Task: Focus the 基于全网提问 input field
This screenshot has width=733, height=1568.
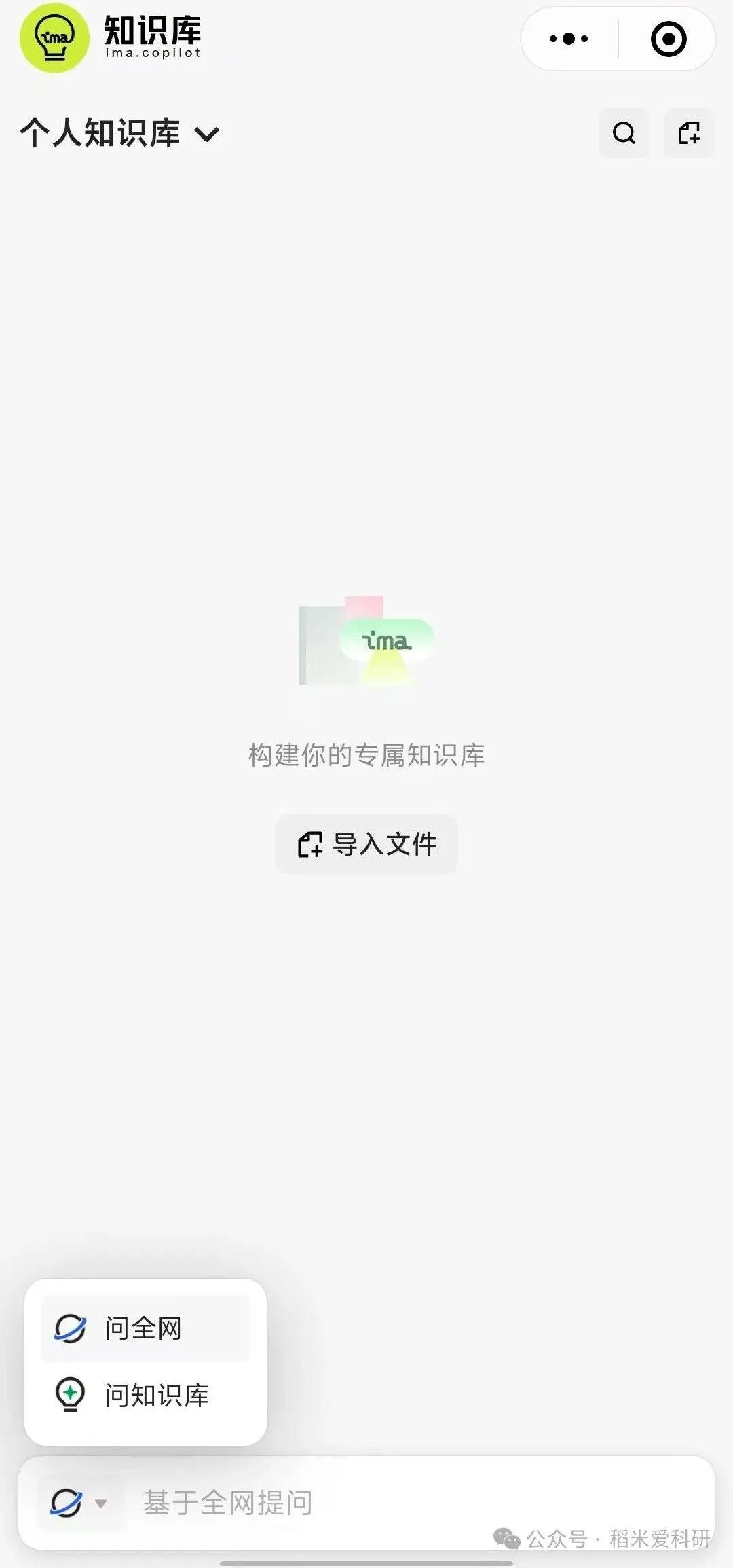Action: click(x=407, y=1503)
